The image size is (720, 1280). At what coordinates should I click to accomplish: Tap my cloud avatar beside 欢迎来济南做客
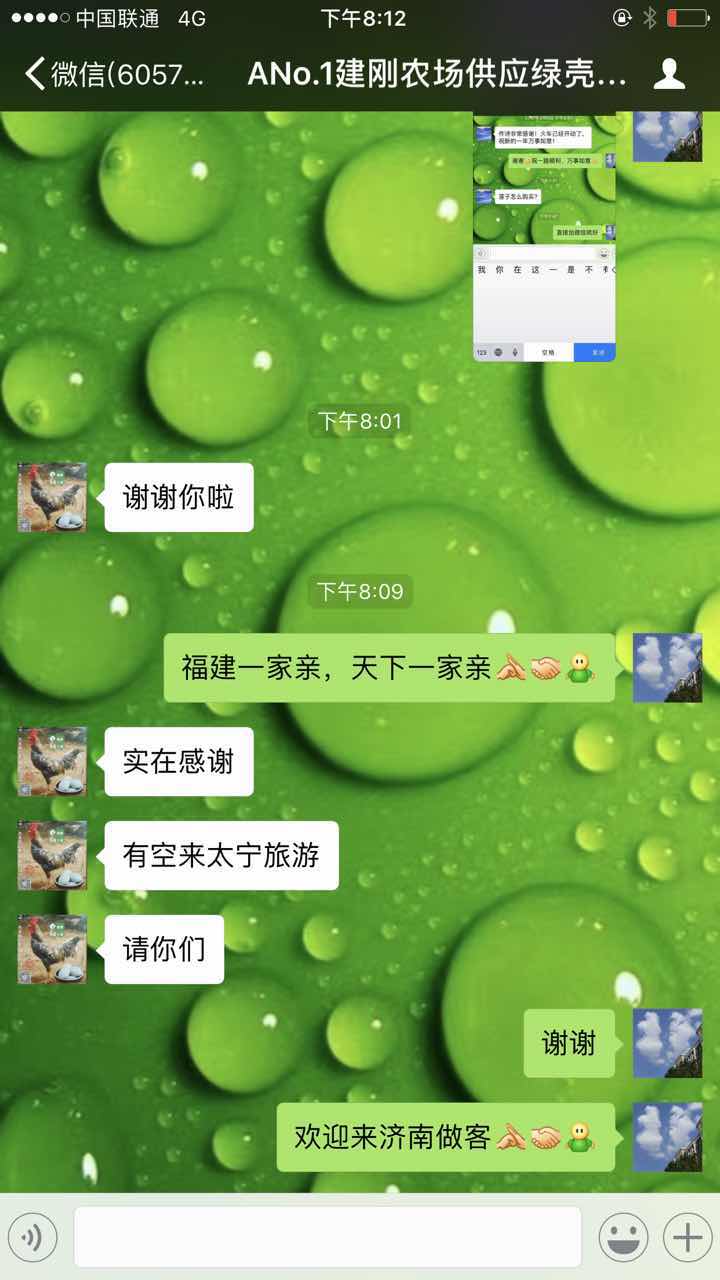click(x=667, y=1137)
